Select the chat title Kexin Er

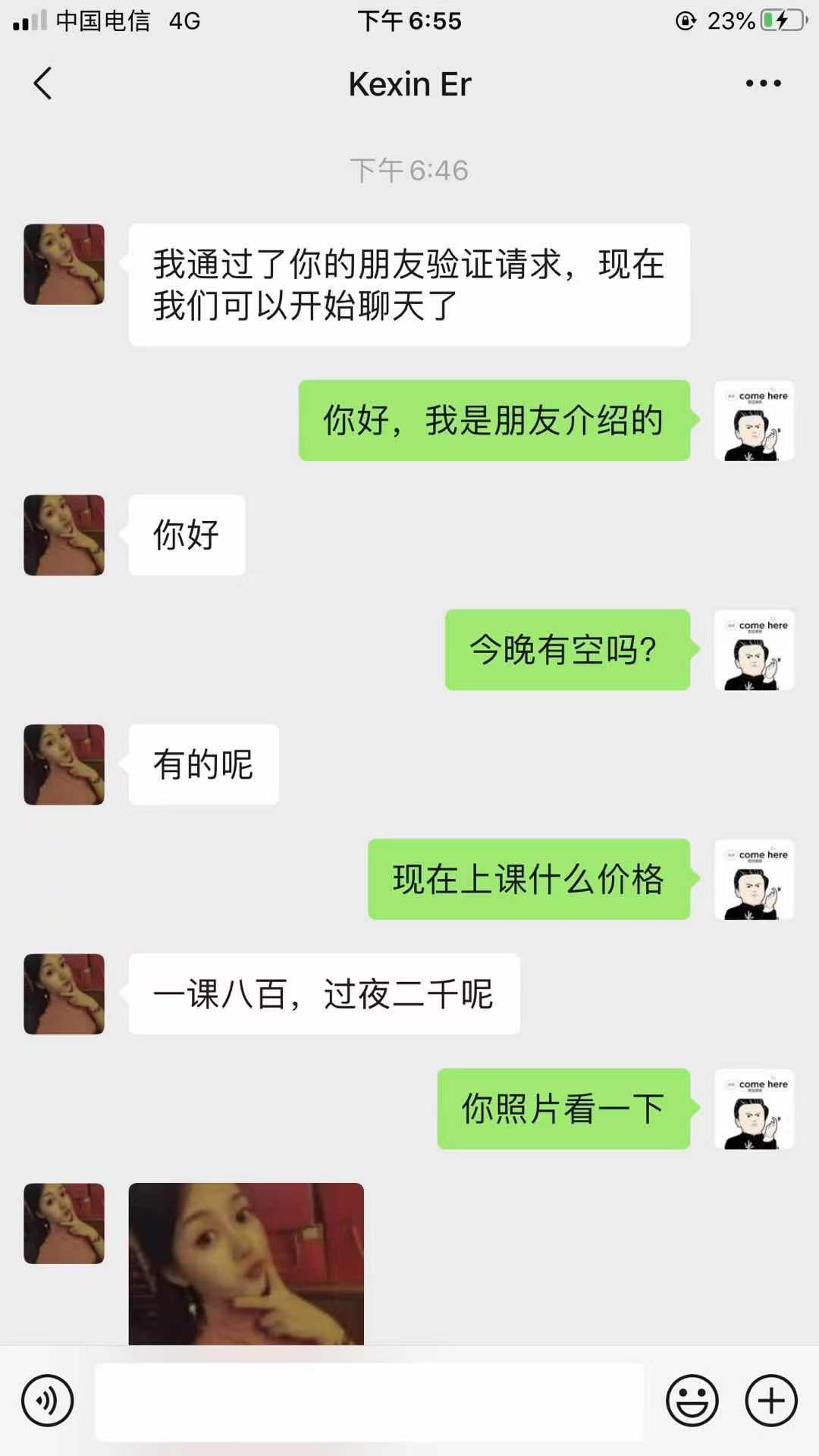(409, 83)
